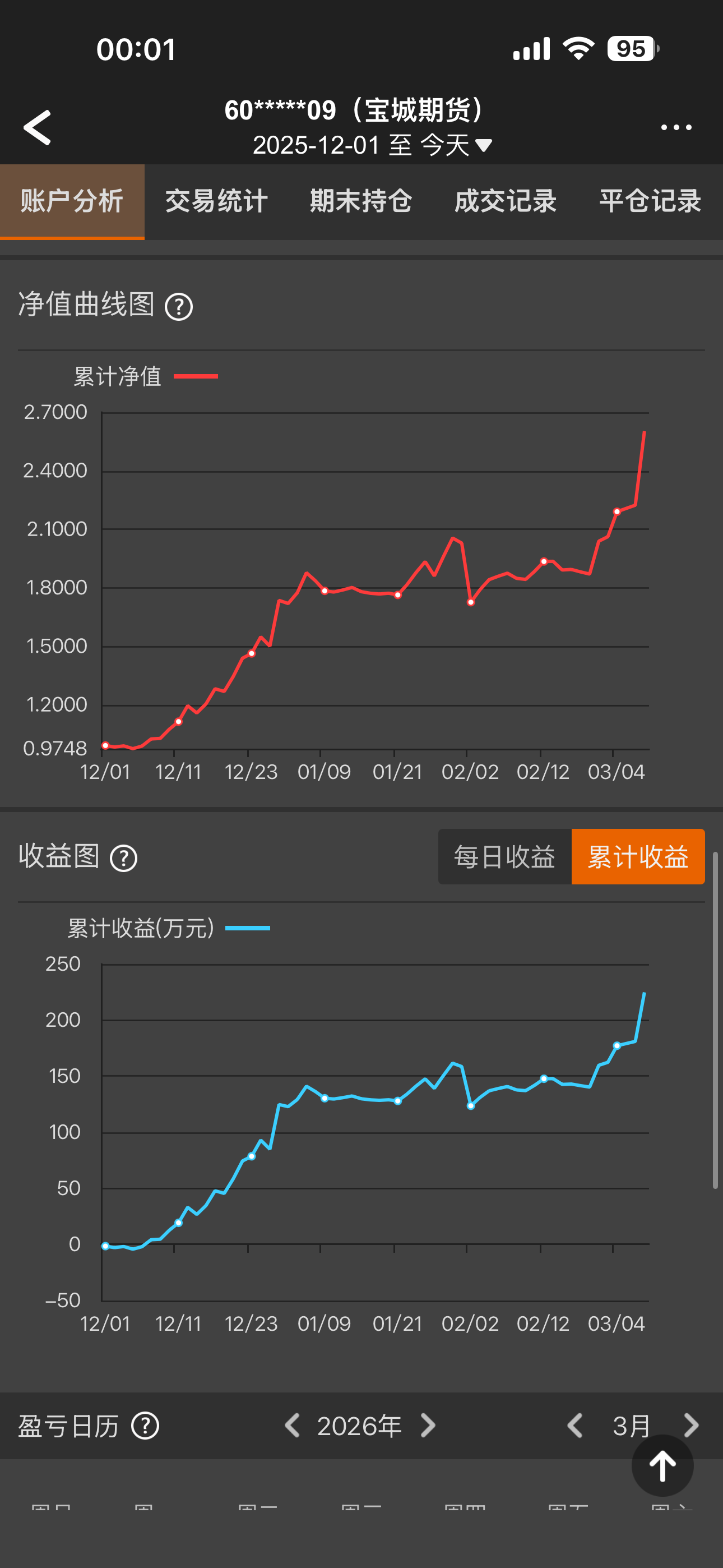Go to the previous year before 2026年
This screenshot has width=723, height=1568.
[x=293, y=1426]
